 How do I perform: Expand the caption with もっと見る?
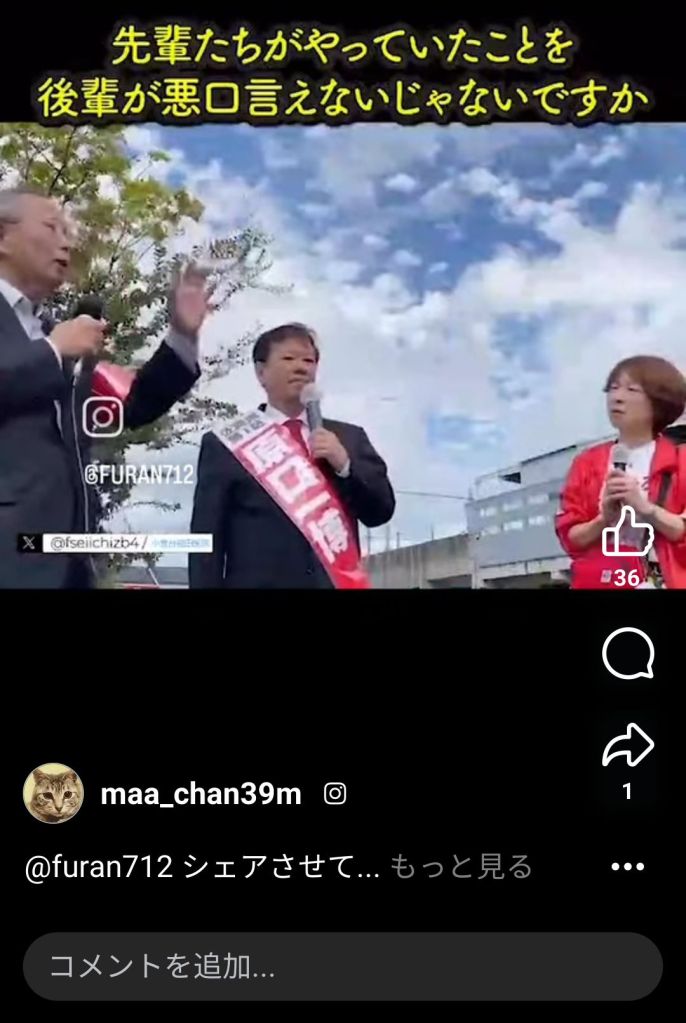tap(460, 867)
